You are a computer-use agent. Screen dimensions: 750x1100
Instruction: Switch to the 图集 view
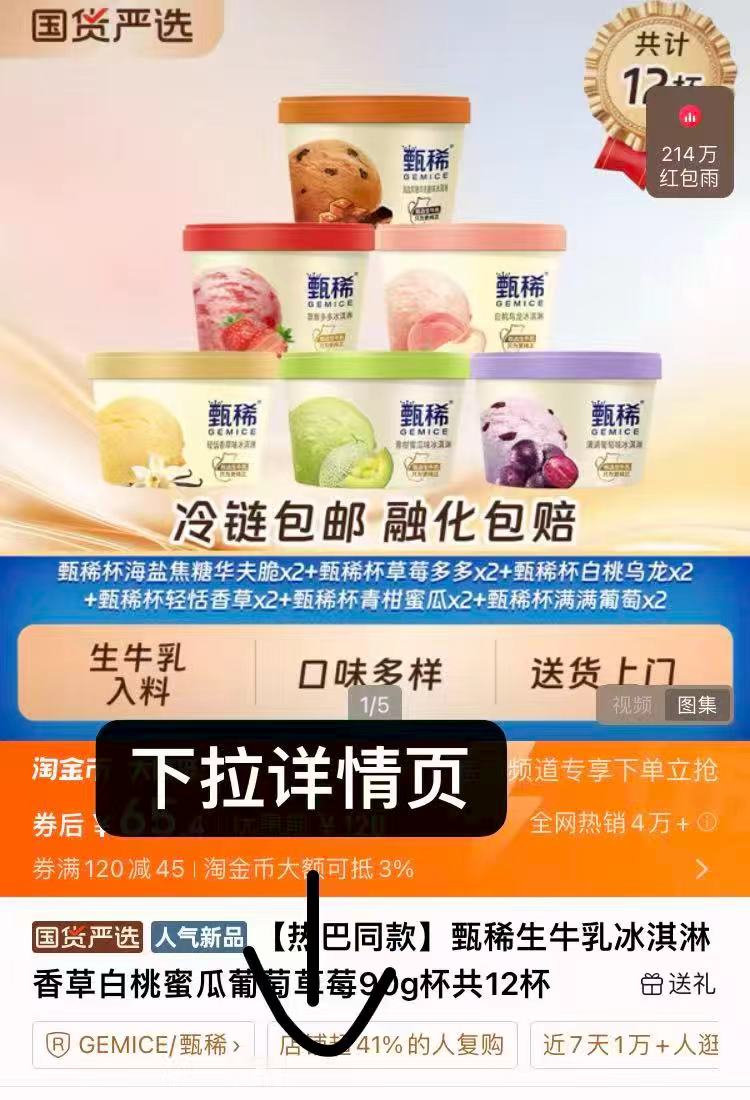point(697,705)
